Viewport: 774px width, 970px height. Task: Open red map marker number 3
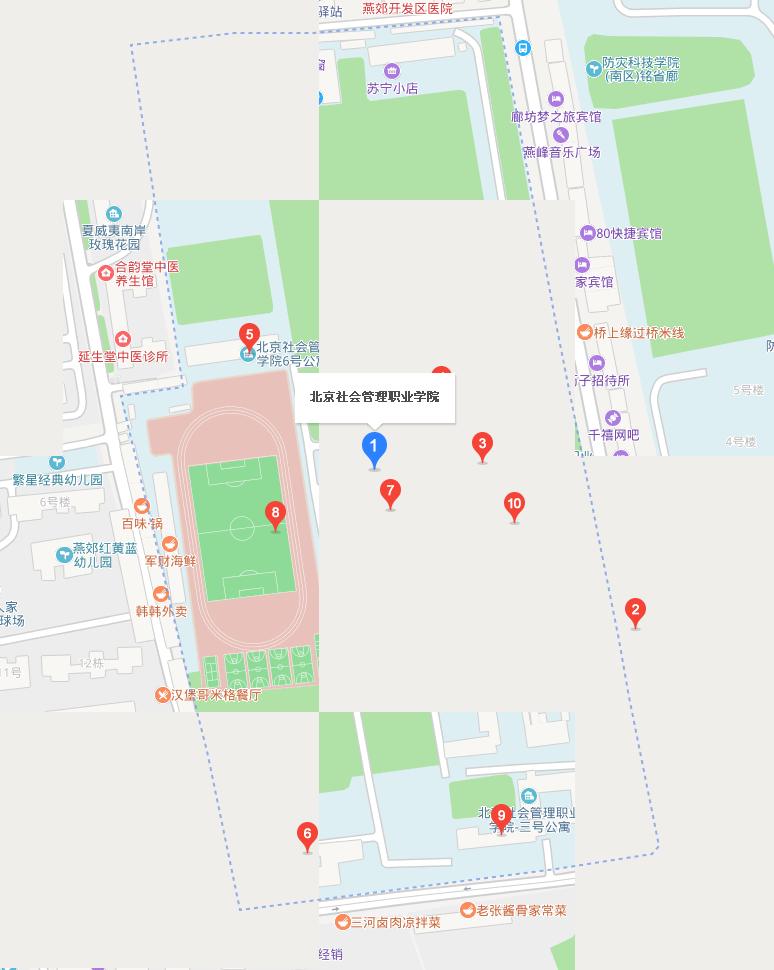(x=482, y=444)
